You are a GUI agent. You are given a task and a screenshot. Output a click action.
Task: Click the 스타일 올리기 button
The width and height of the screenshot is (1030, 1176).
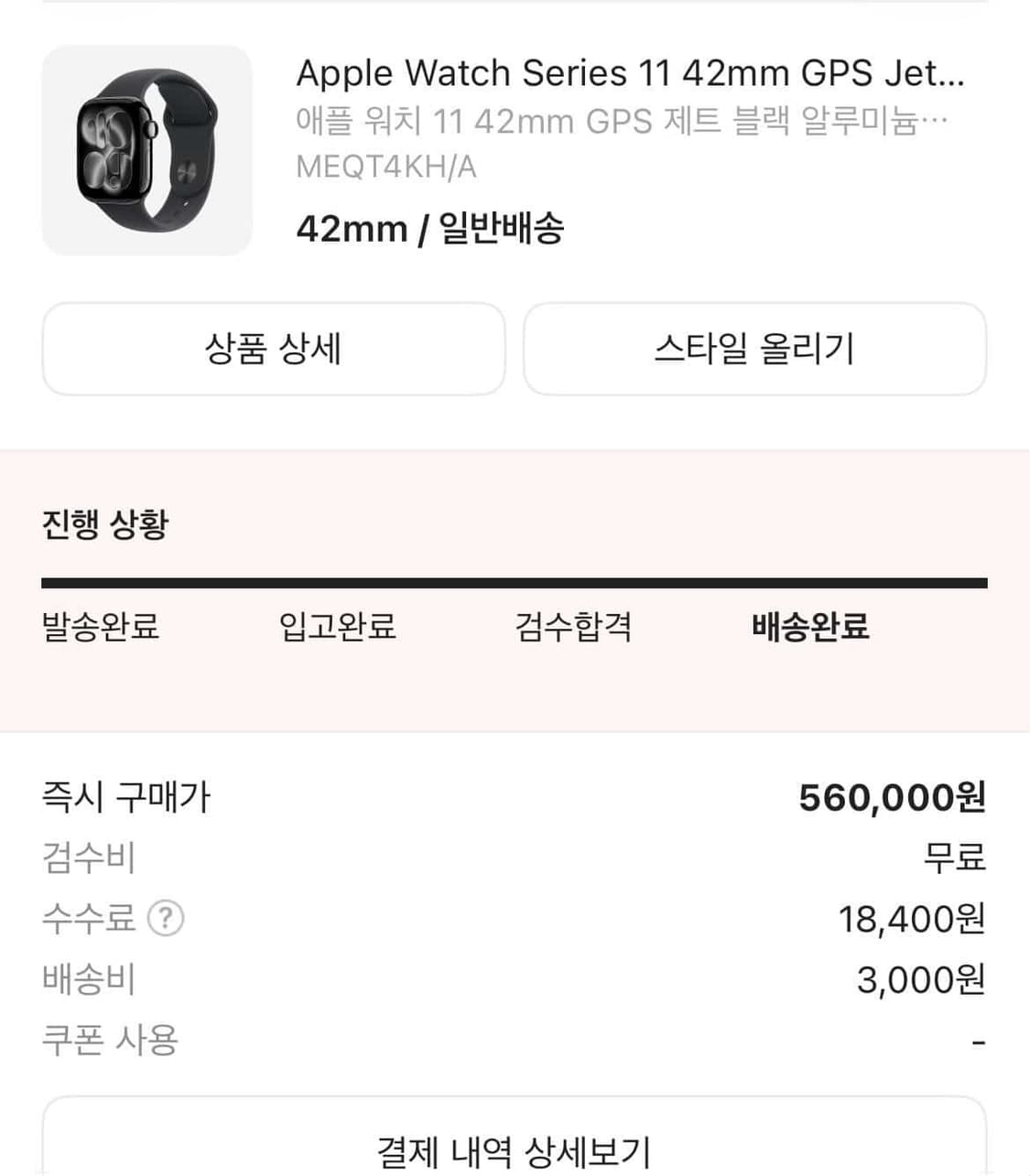(754, 350)
